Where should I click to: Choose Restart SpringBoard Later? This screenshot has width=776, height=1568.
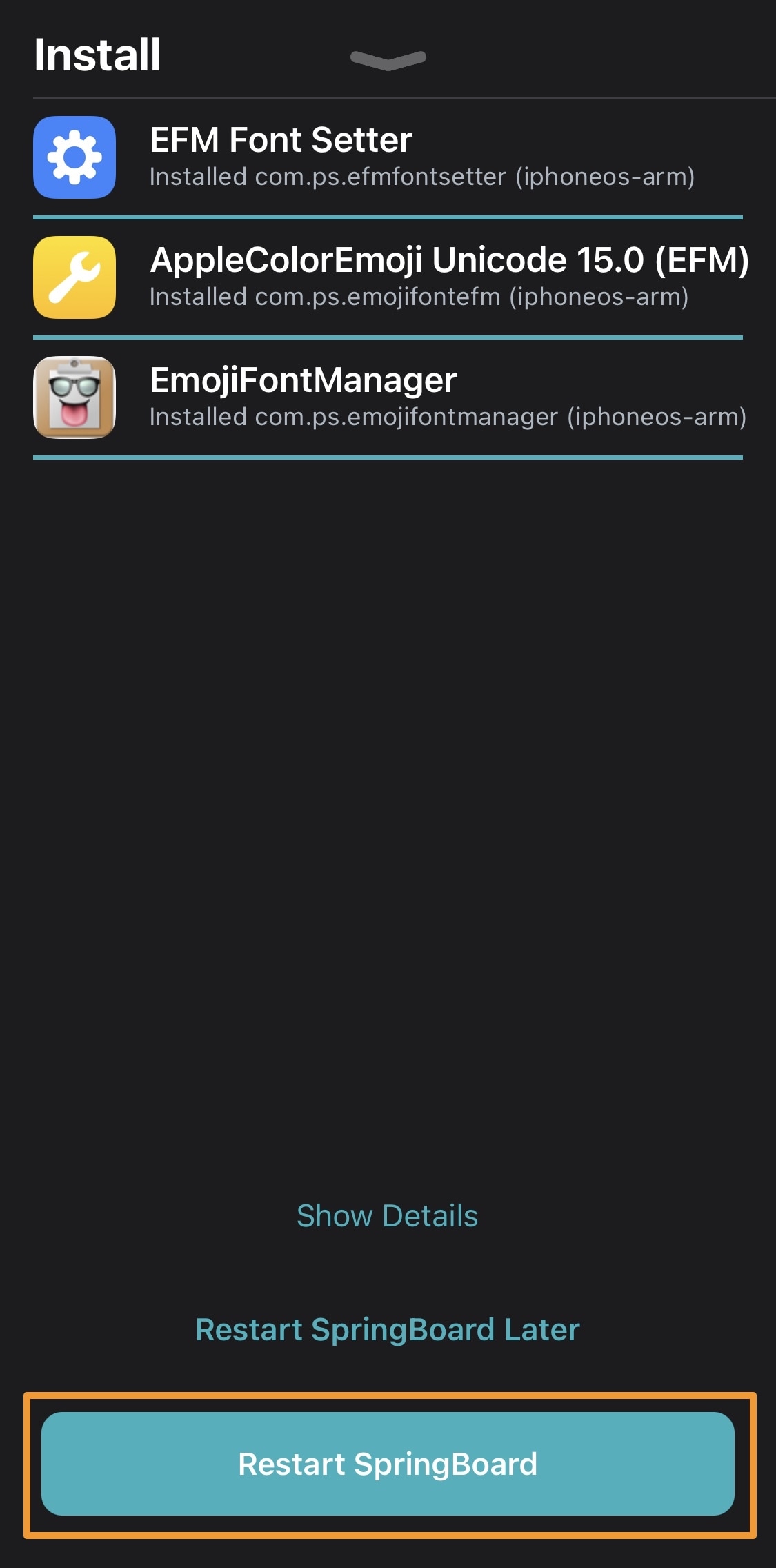[387, 1329]
